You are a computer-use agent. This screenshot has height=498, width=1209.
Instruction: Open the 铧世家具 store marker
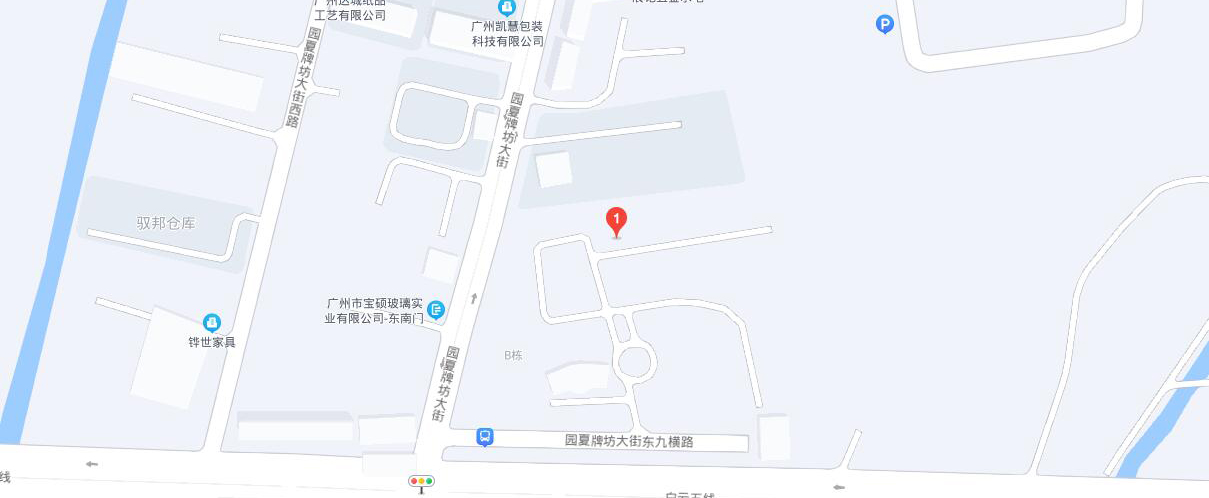coord(211,323)
